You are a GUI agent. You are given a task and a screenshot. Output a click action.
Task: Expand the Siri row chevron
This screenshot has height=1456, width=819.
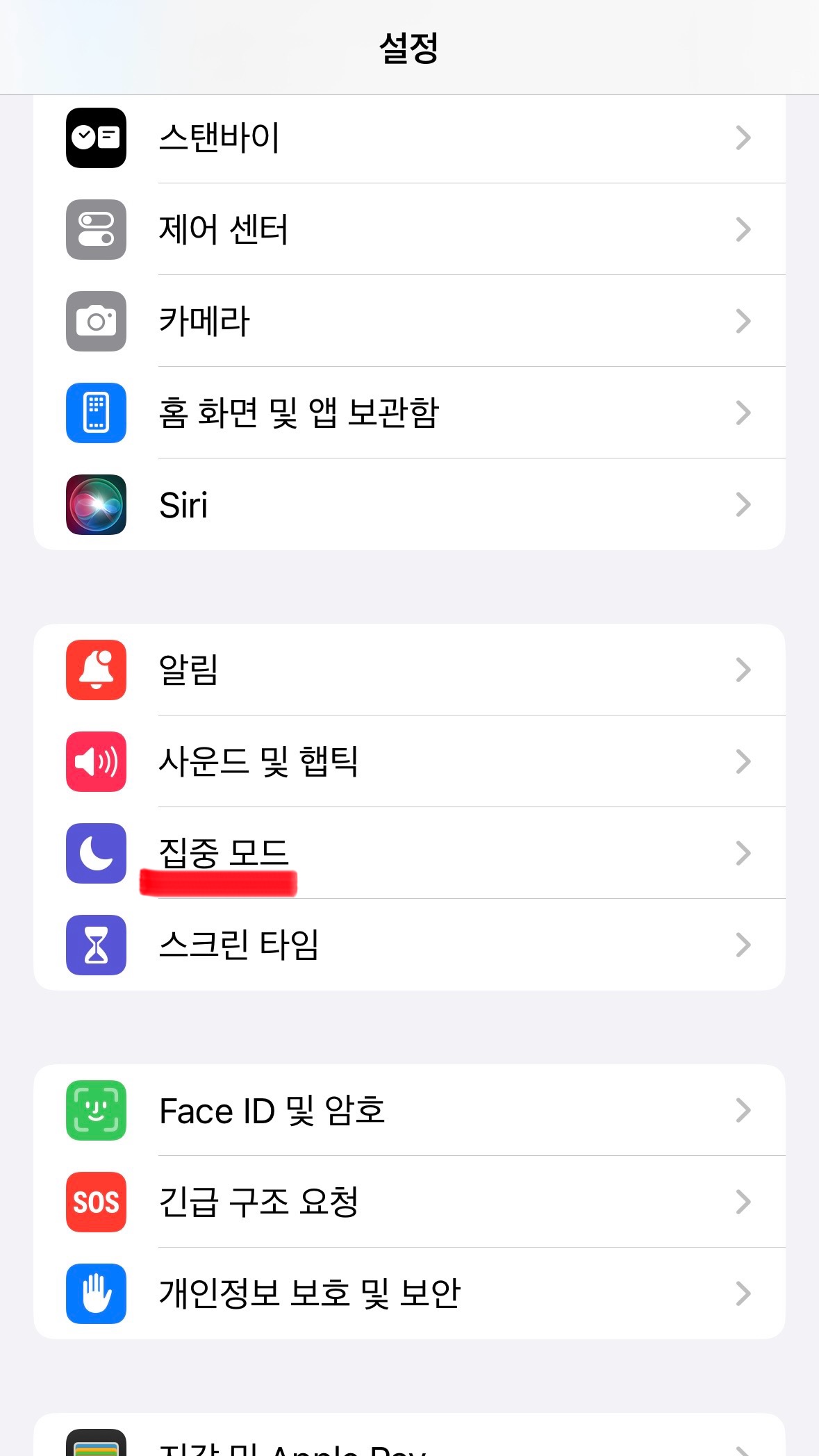pos(743,505)
